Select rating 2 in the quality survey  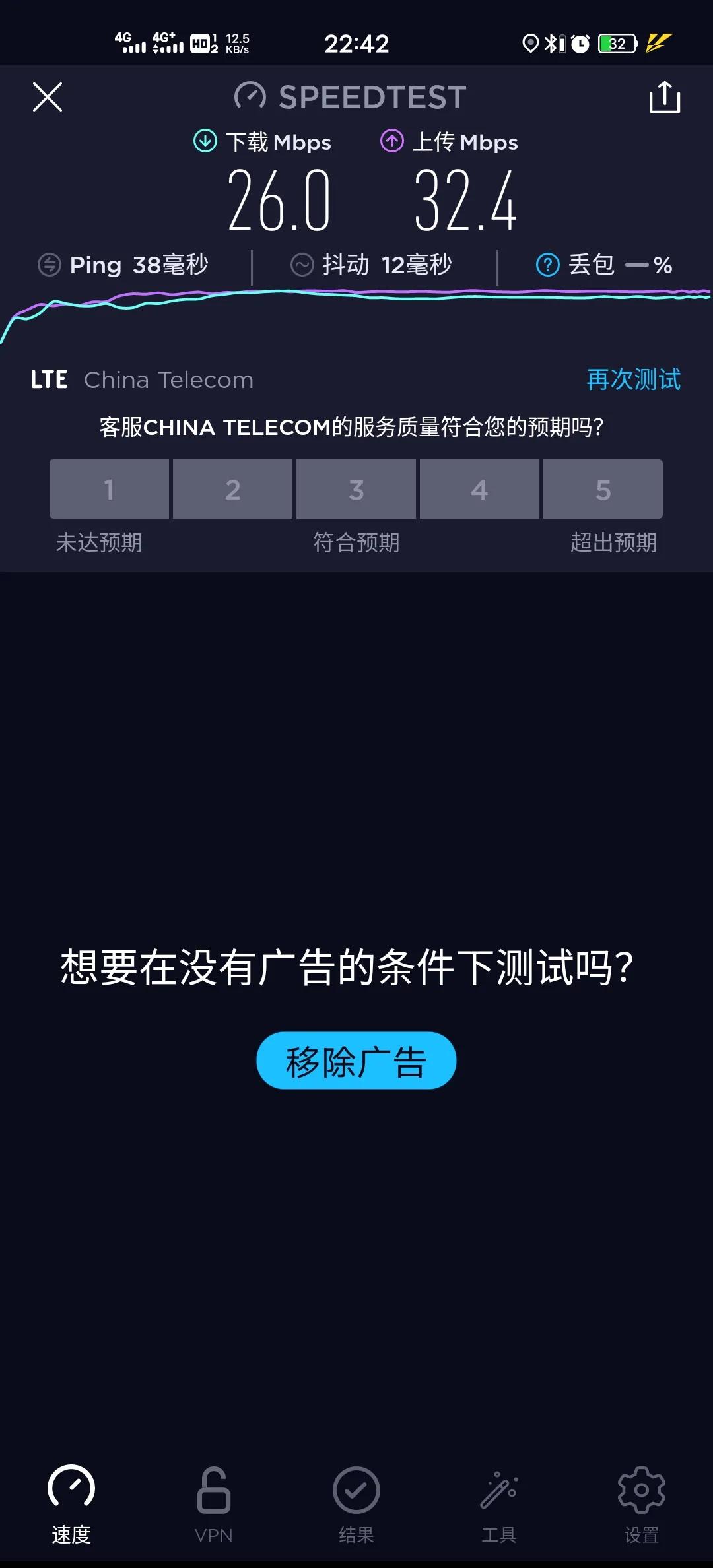232,489
